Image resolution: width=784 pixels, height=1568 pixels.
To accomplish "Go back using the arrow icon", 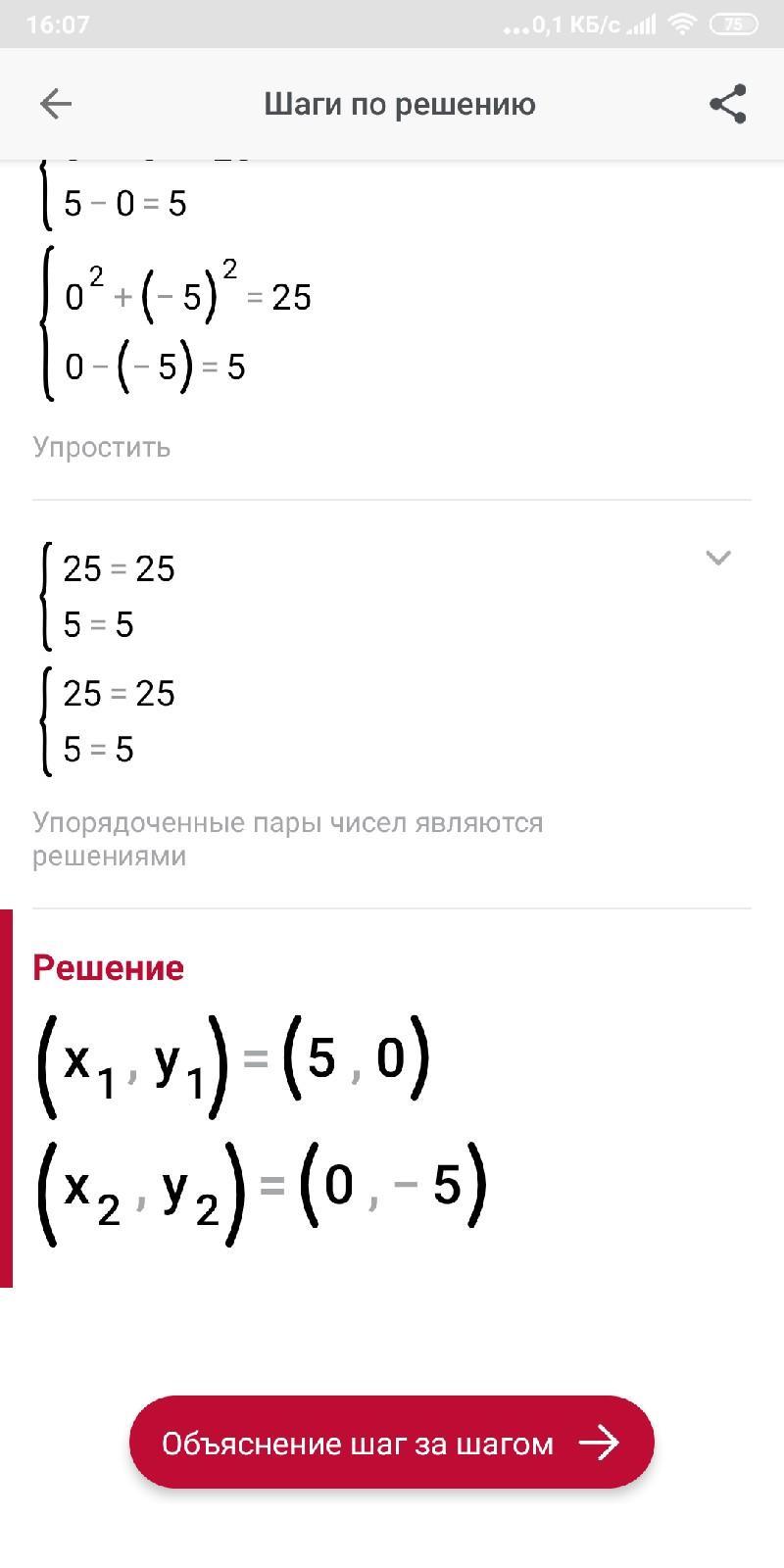I will [56, 104].
